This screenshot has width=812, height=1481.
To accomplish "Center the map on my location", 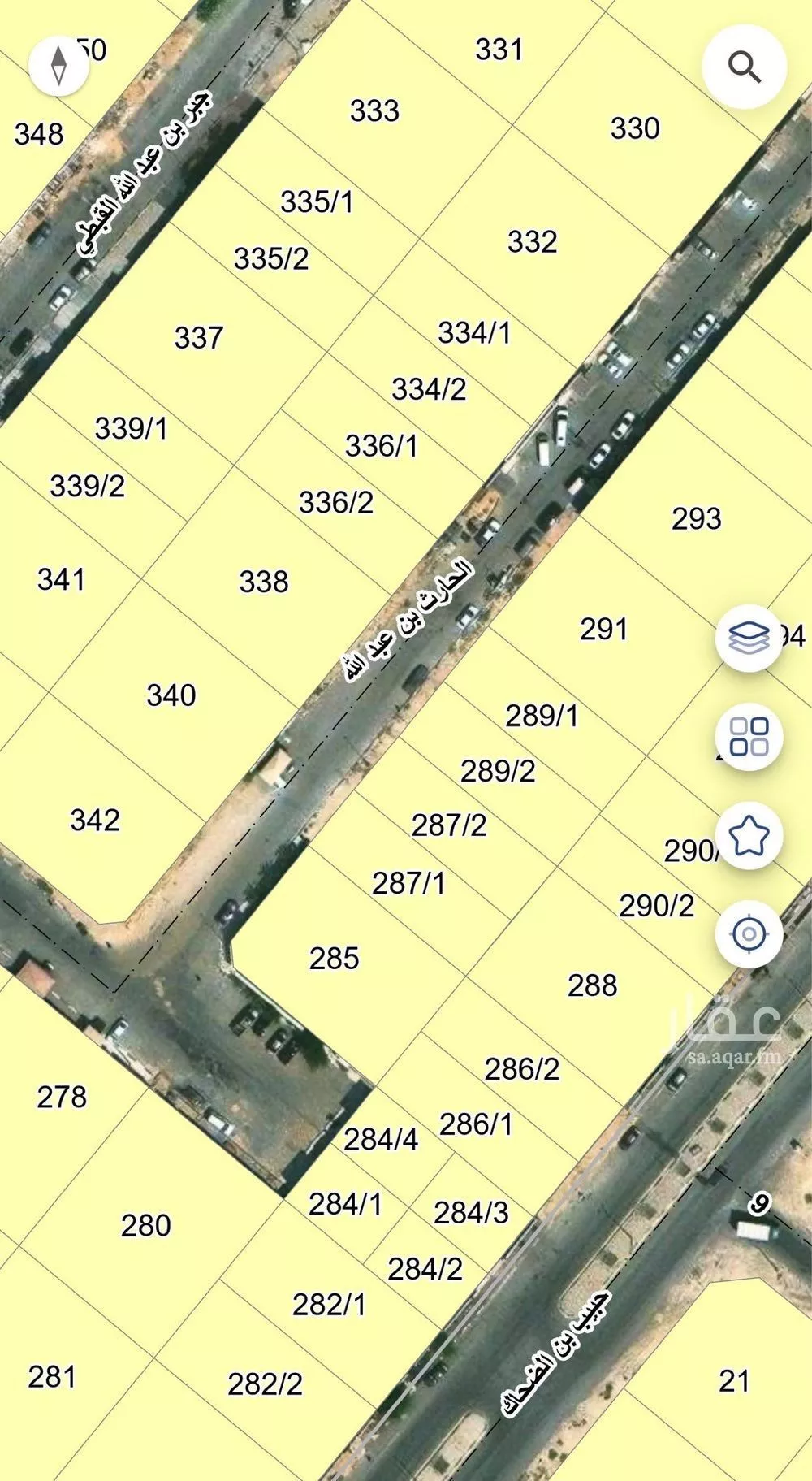I will 749,934.
